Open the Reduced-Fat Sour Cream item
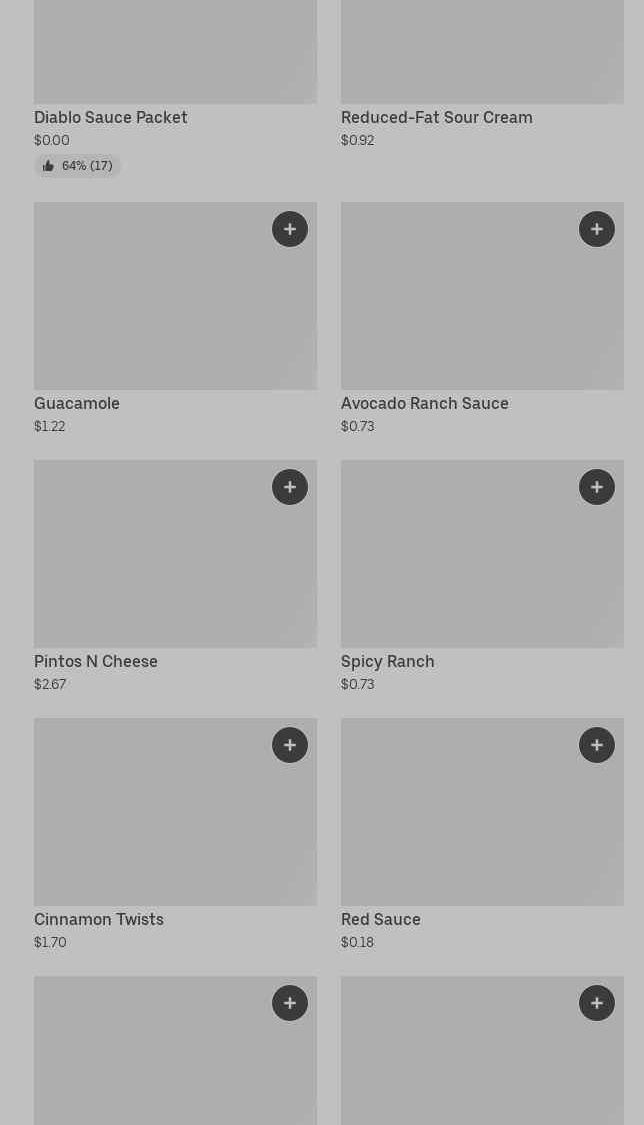Screen dimensions: 644x1125 click(x=482, y=75)
